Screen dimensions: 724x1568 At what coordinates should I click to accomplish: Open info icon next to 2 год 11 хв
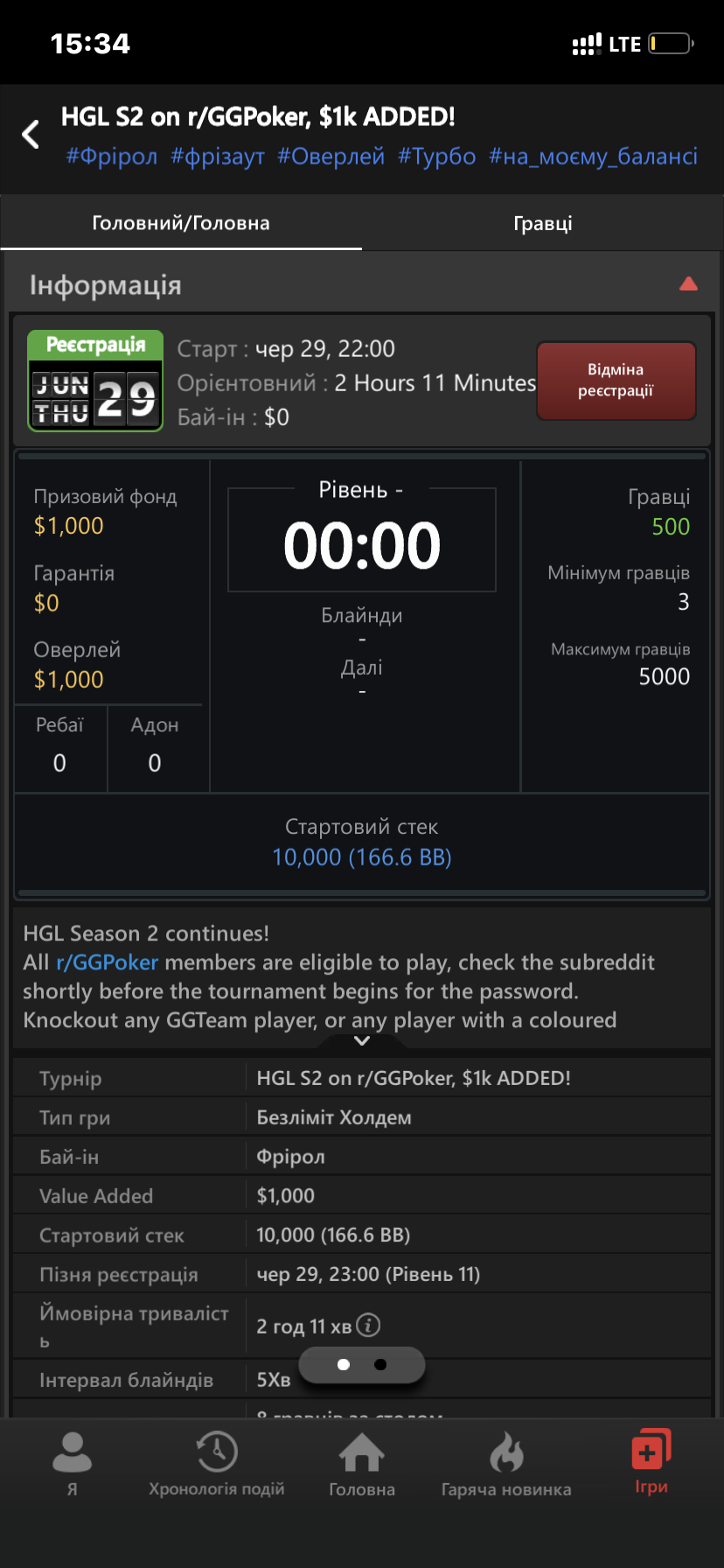click(369, 1326)
